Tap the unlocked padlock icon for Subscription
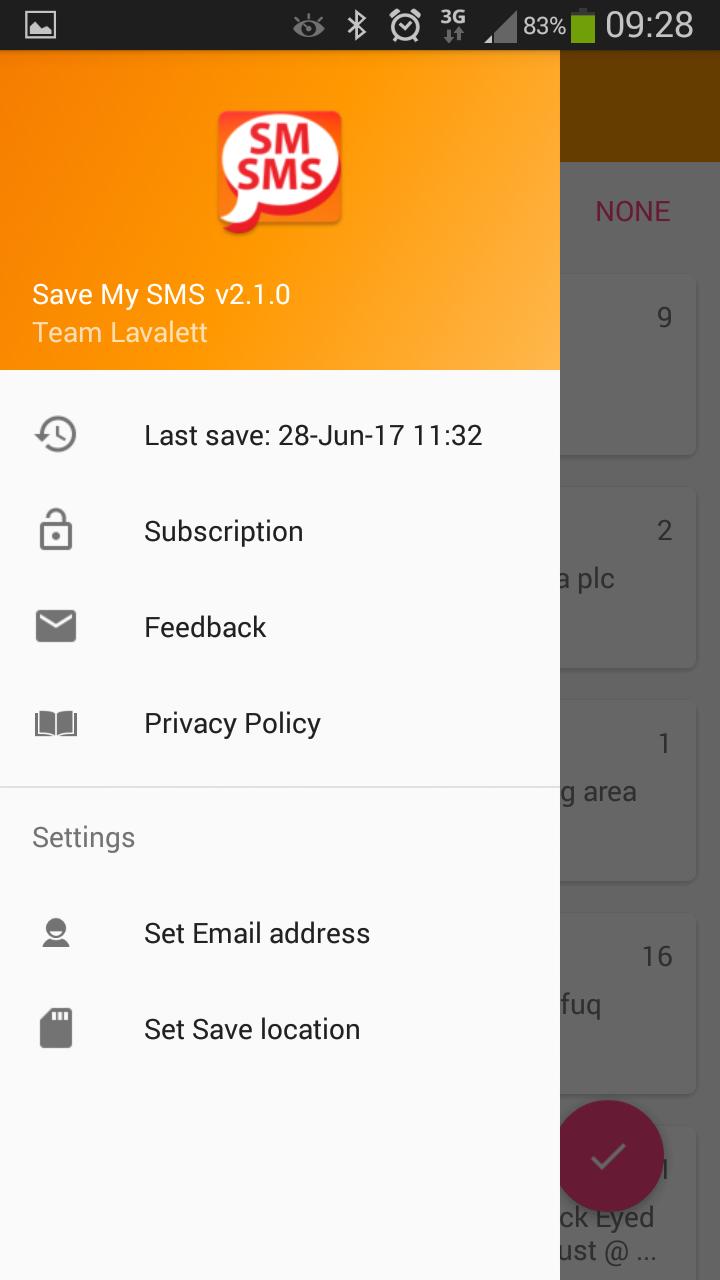 (56, 530)
